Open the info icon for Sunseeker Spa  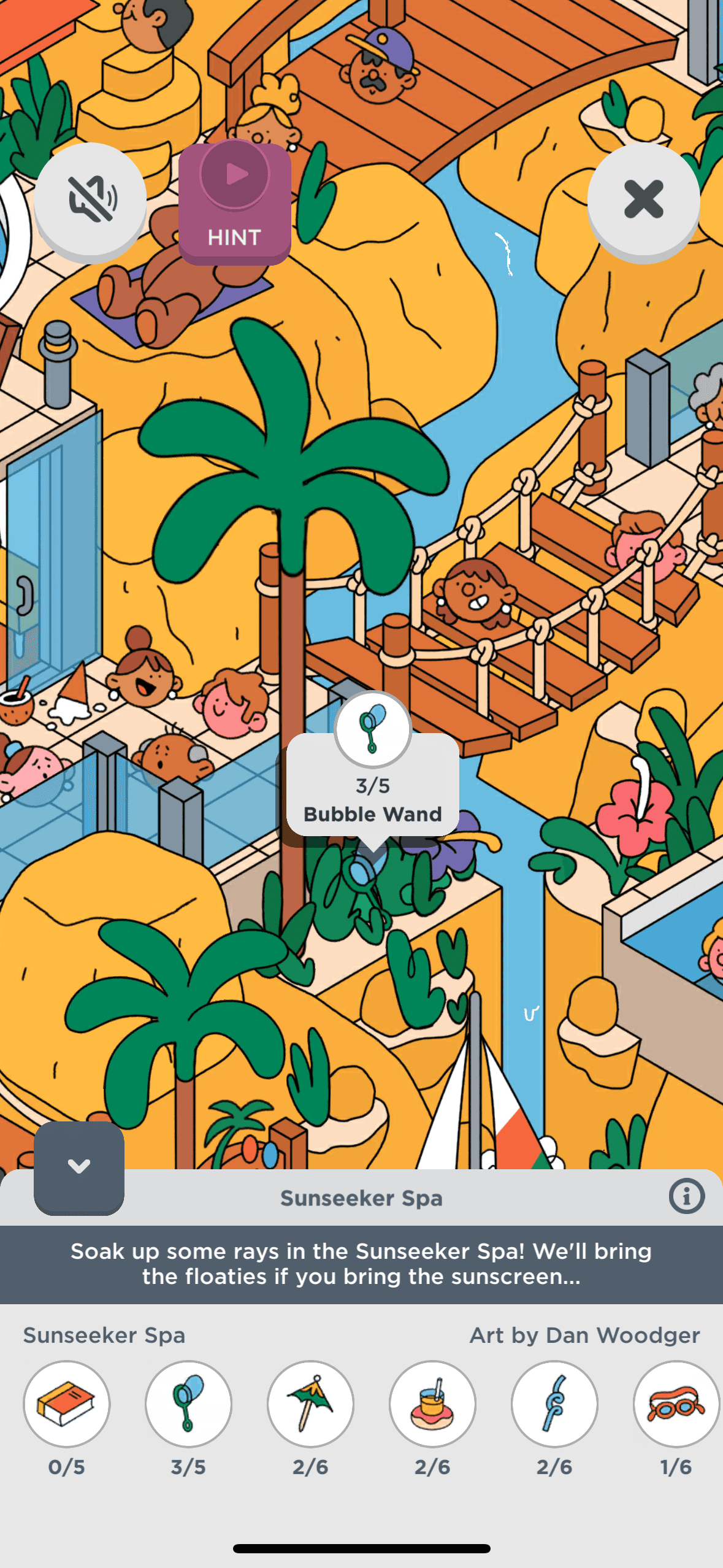coord(686,1196)
